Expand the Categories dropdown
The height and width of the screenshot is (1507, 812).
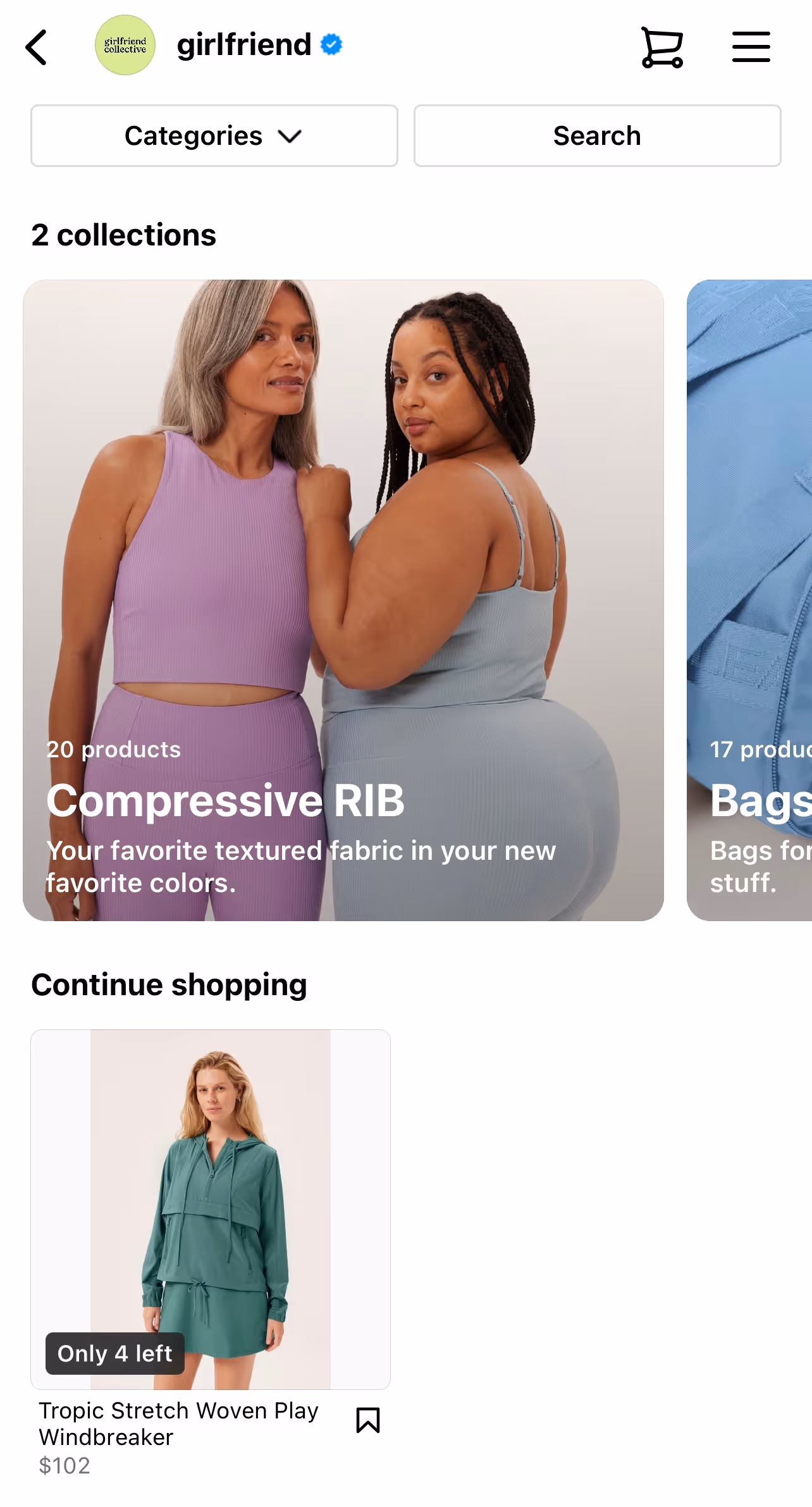214,136
